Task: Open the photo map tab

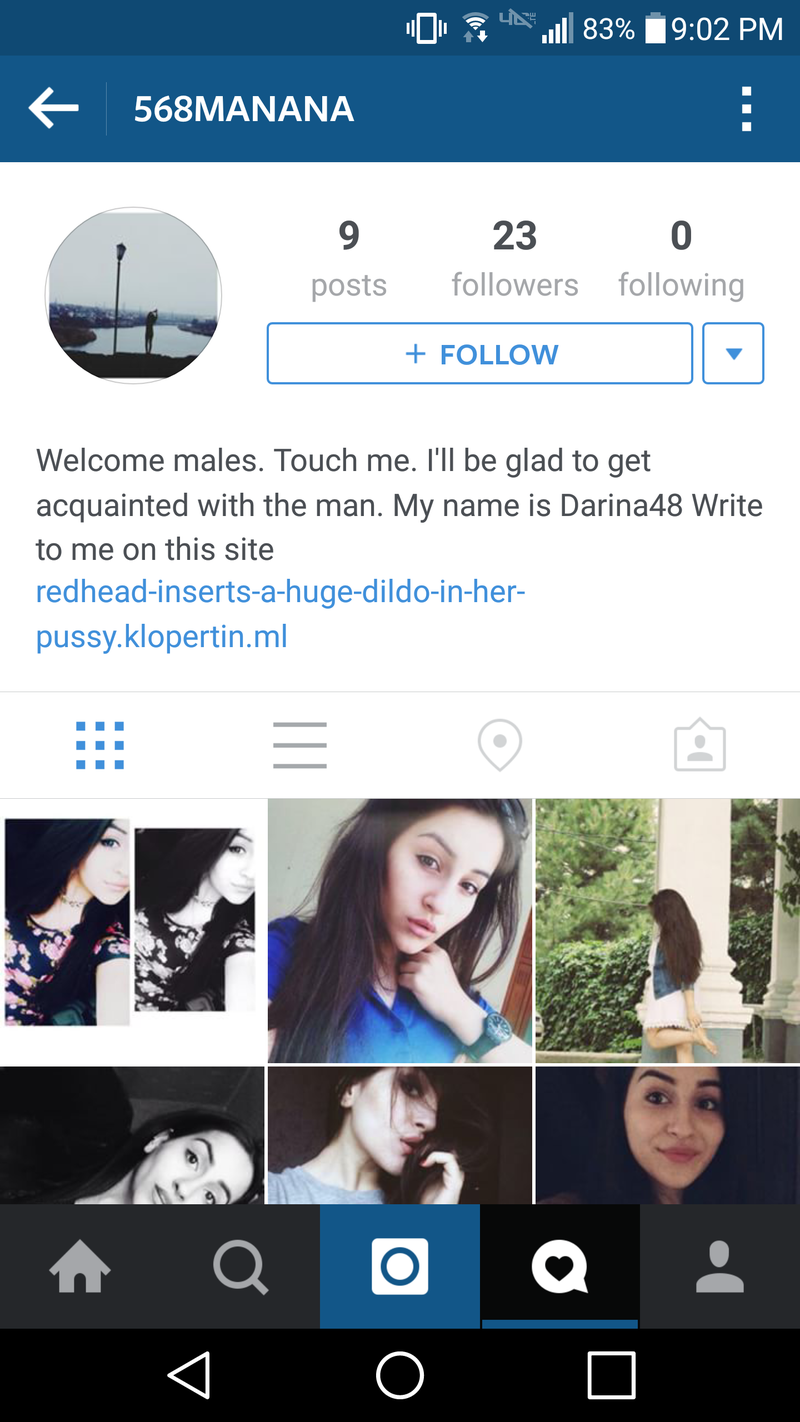Action: 500,745
